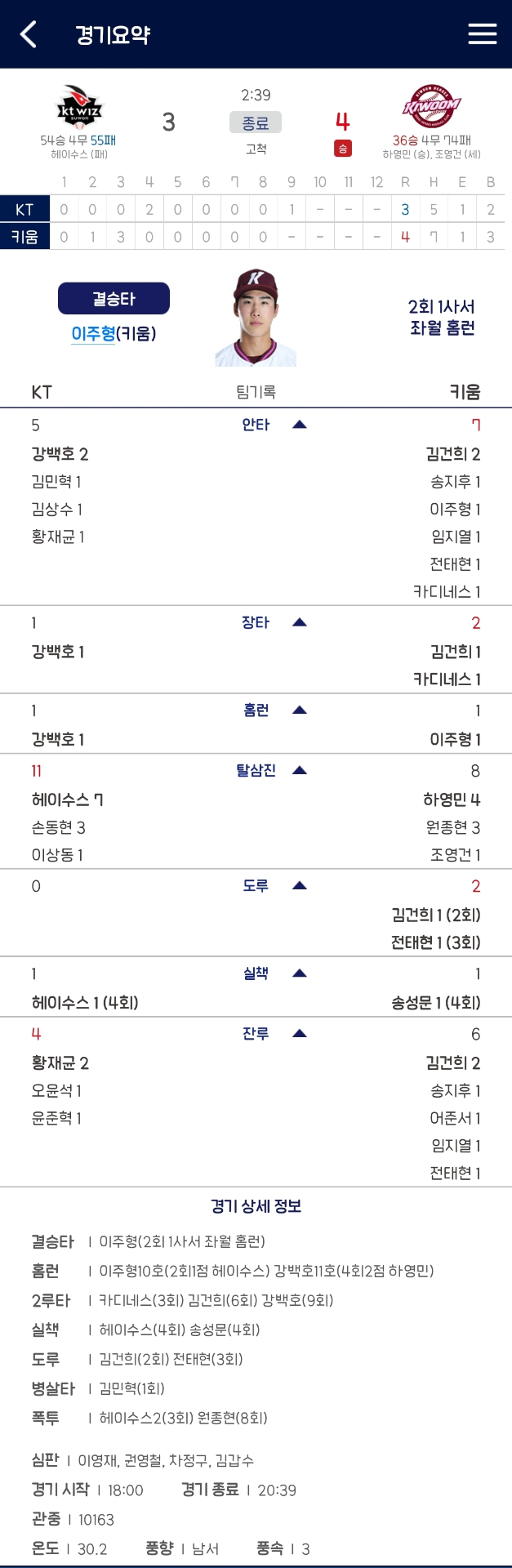Viewport: 512px width, 1568px height.
Task: Collapse the 탈삼진 section
Action: [299, 770]
